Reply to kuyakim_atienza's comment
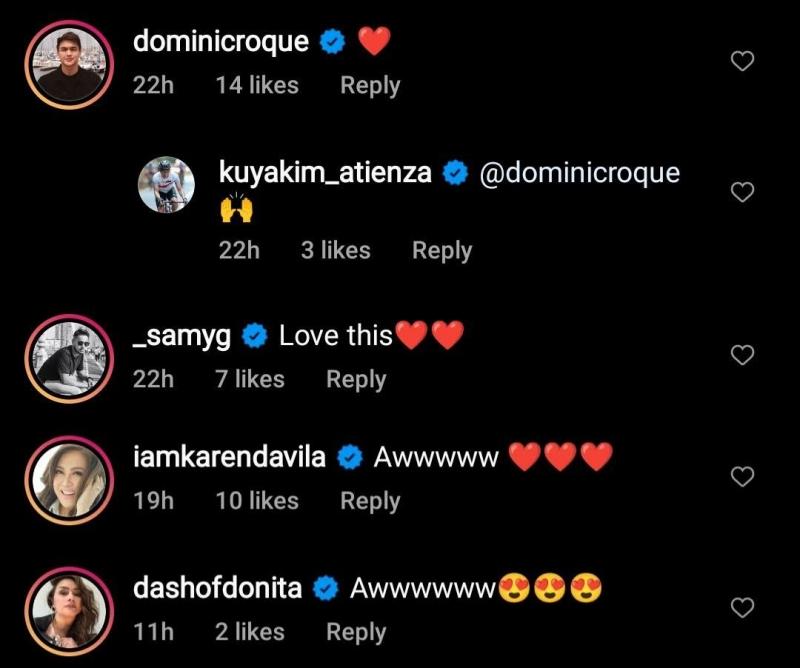Viewport: 800px width, 668px height. 441,250
